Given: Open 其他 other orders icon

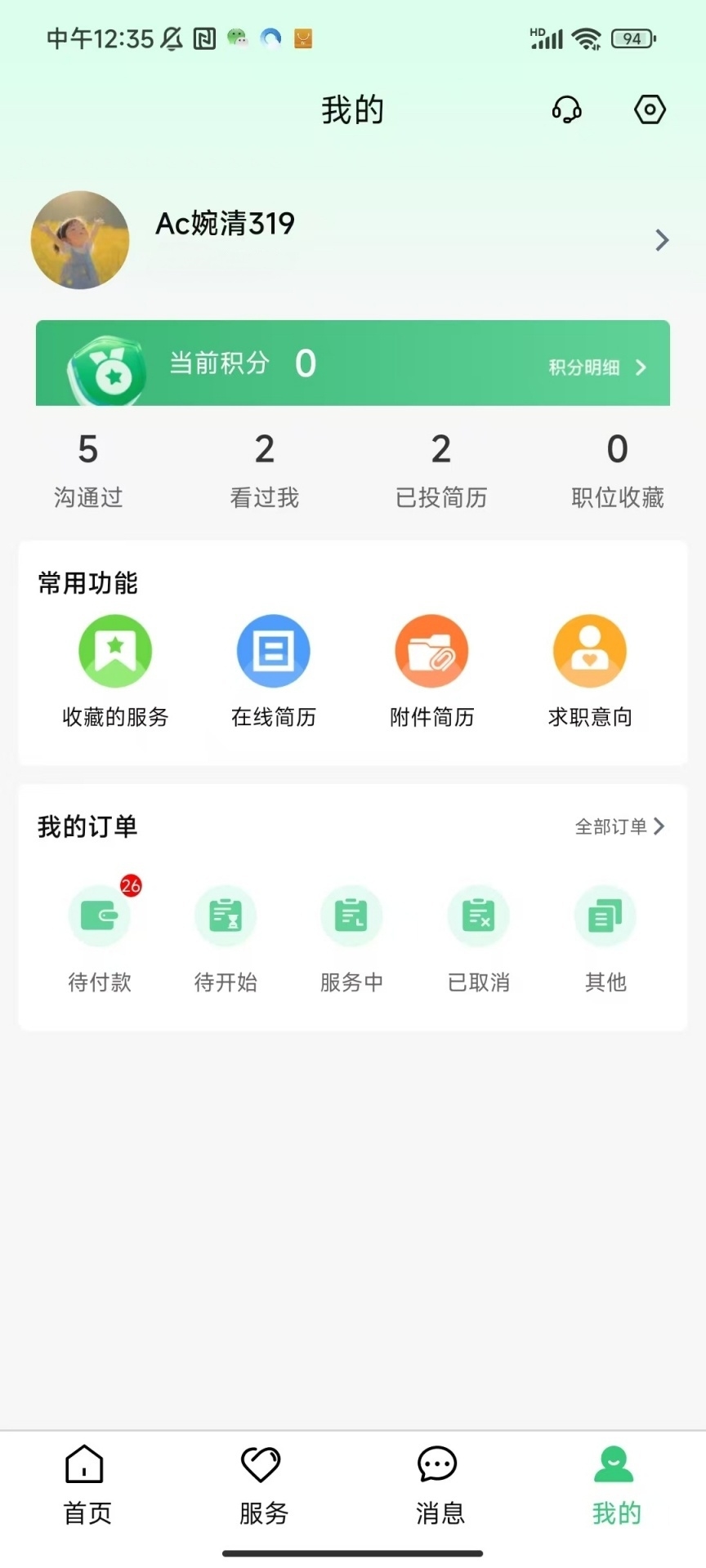Looking at the screenshot, I should tap(605, 916).
